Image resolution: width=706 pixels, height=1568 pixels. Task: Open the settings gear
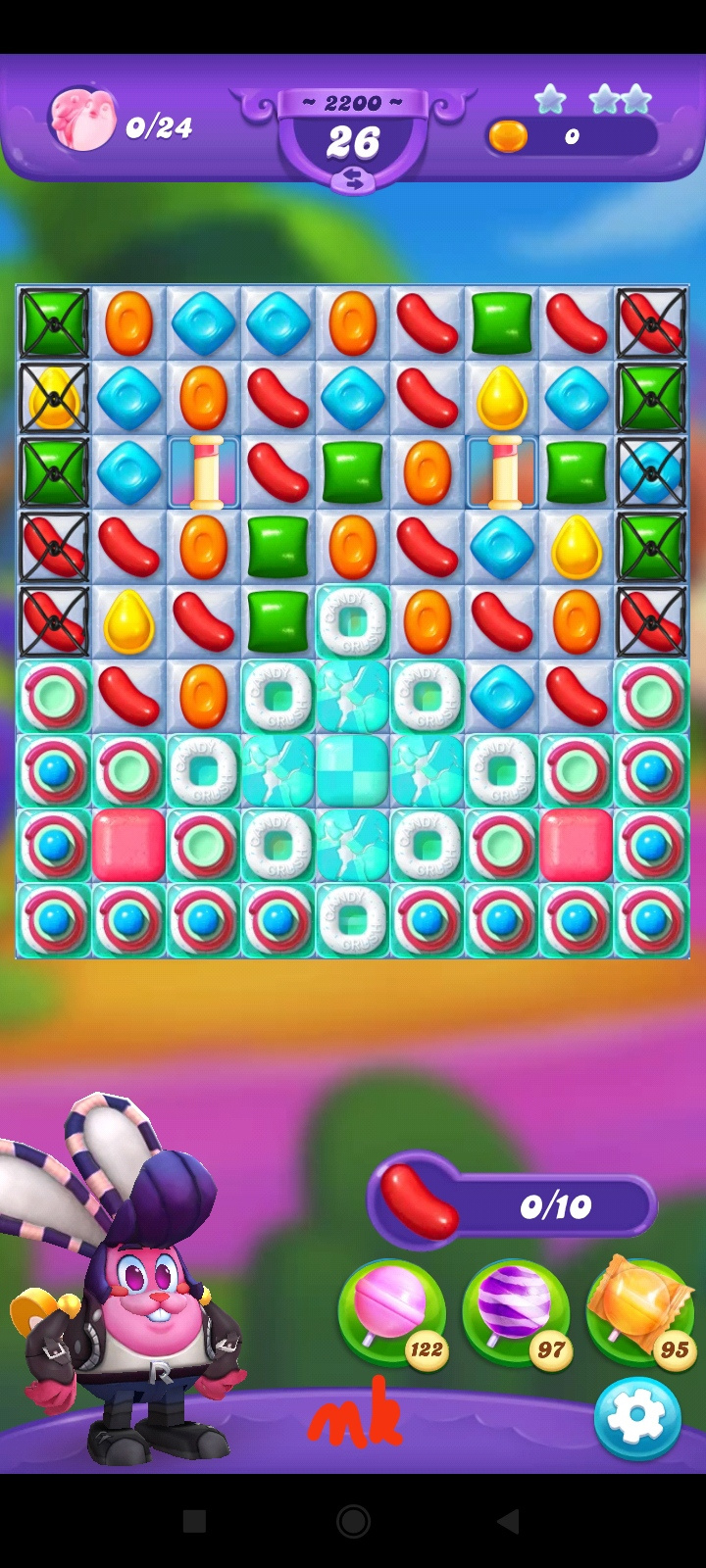coord(636,1416)
